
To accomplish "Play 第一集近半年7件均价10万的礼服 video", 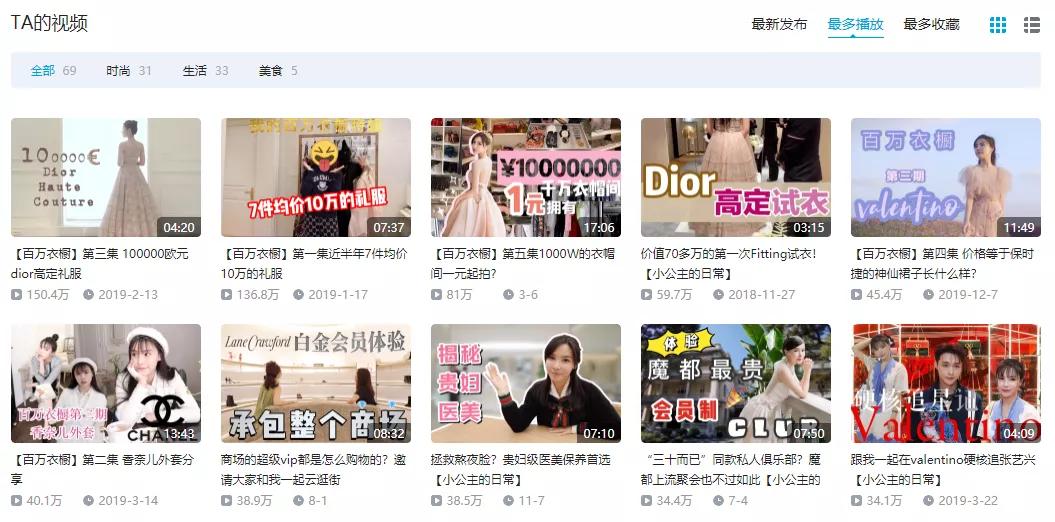I will click(315, 177).
